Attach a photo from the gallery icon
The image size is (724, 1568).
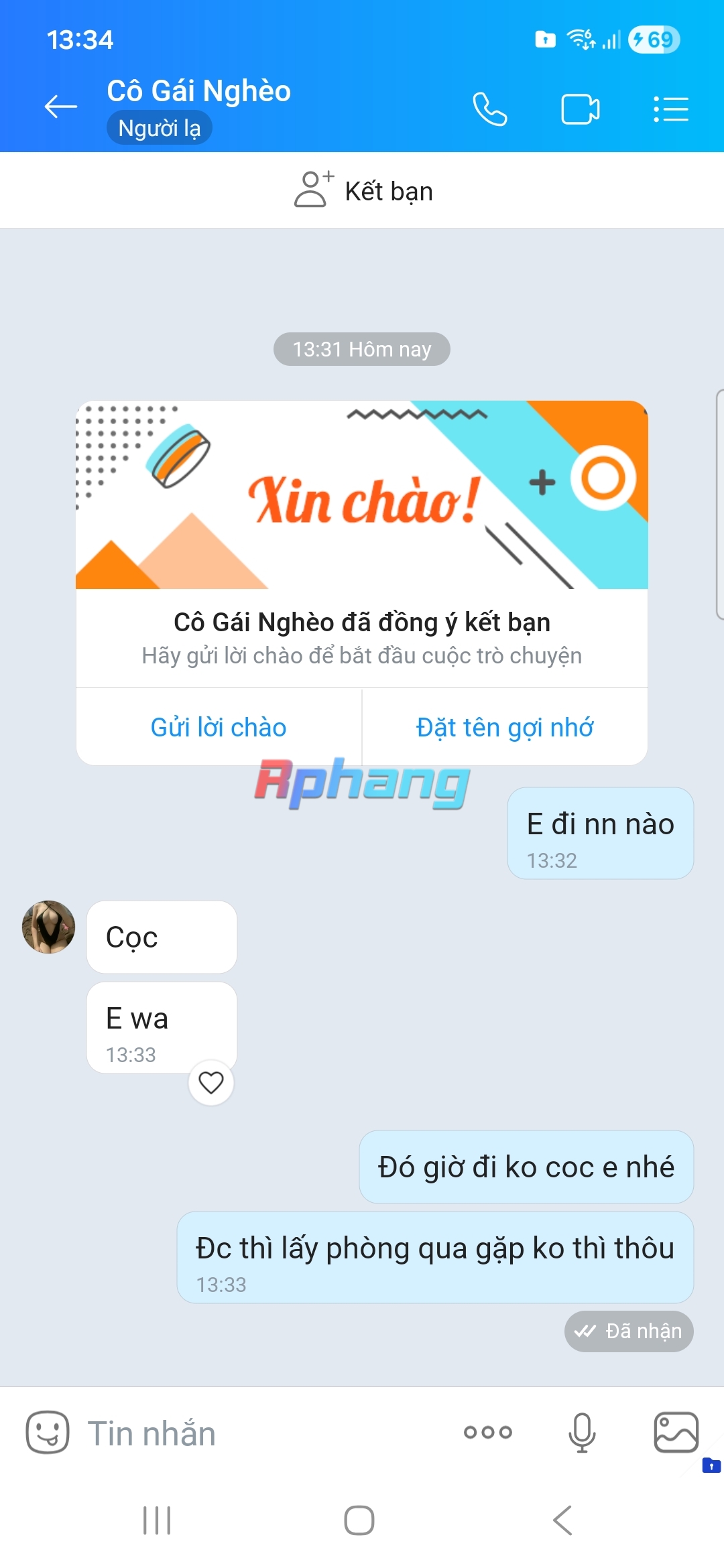[676, 1432]
